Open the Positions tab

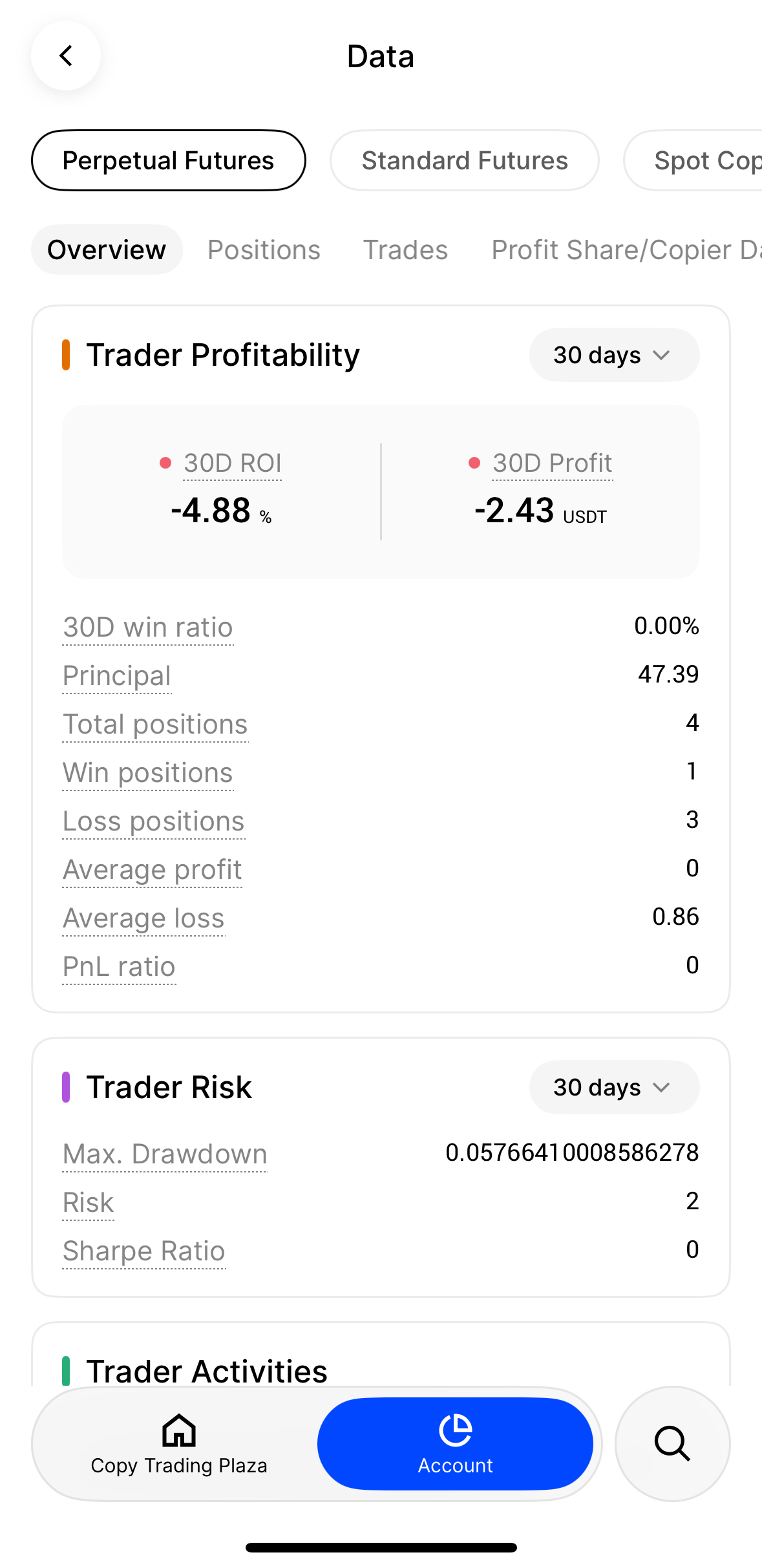coord(264,250)
